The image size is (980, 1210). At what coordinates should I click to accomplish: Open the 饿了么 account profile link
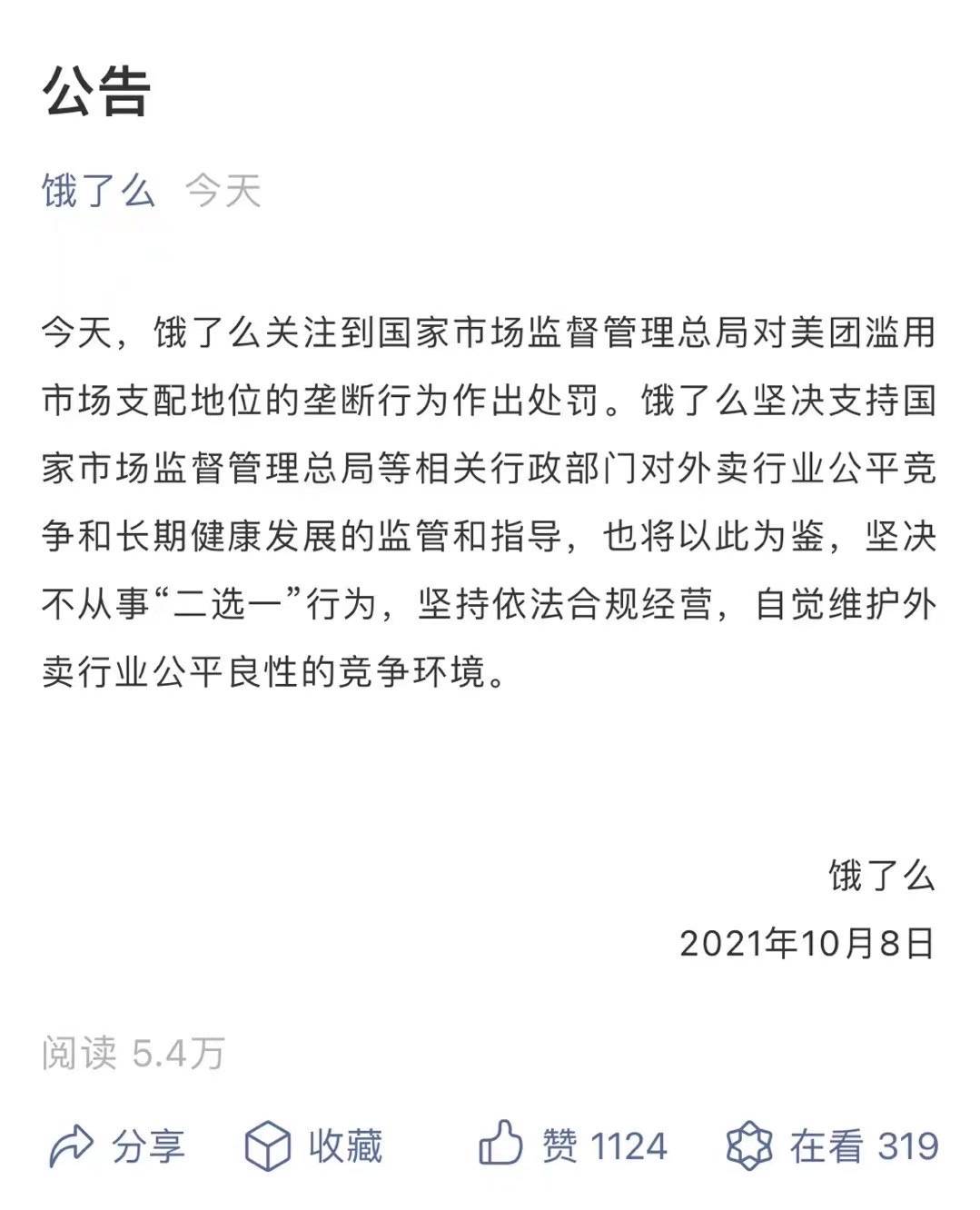98,192
